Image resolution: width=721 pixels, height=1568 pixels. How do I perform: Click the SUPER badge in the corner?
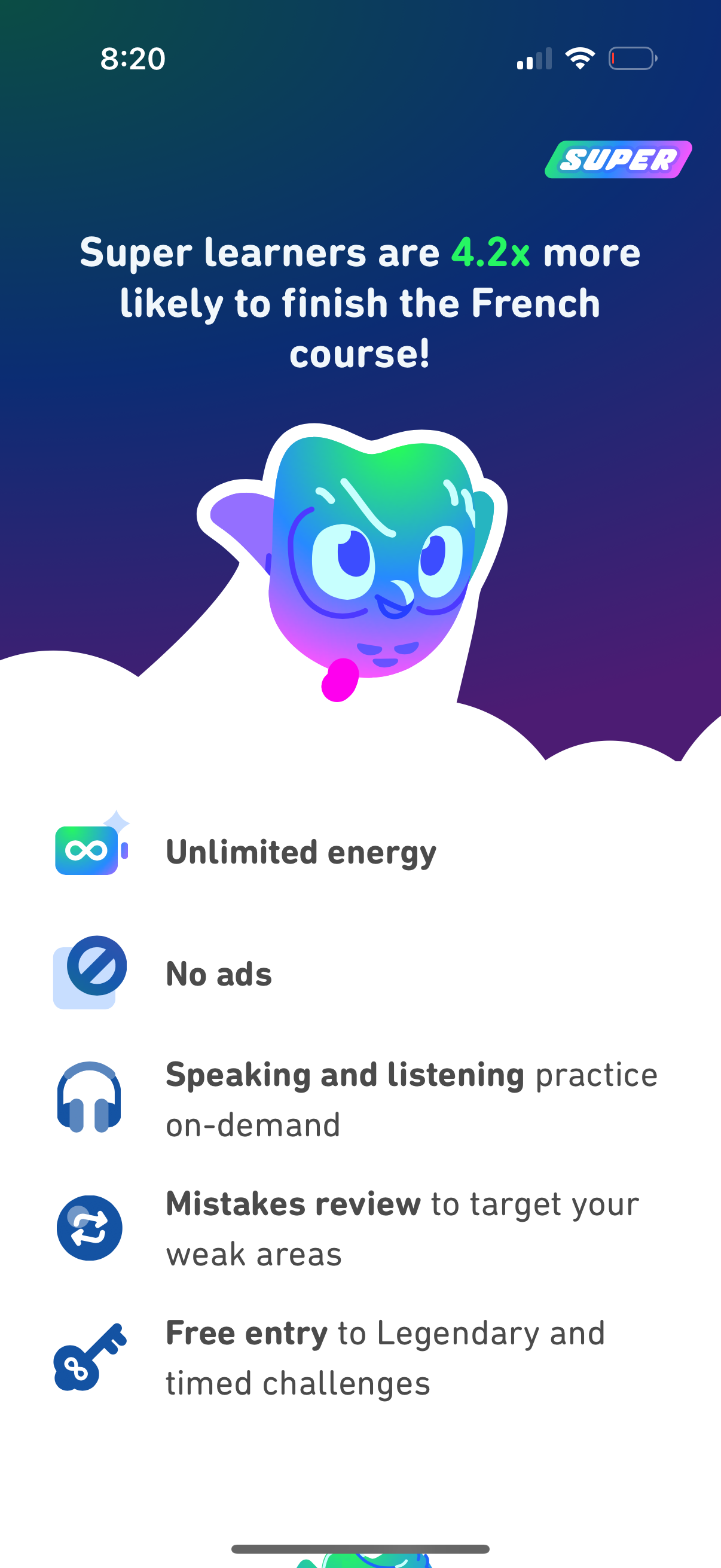[x=618, y=160]
